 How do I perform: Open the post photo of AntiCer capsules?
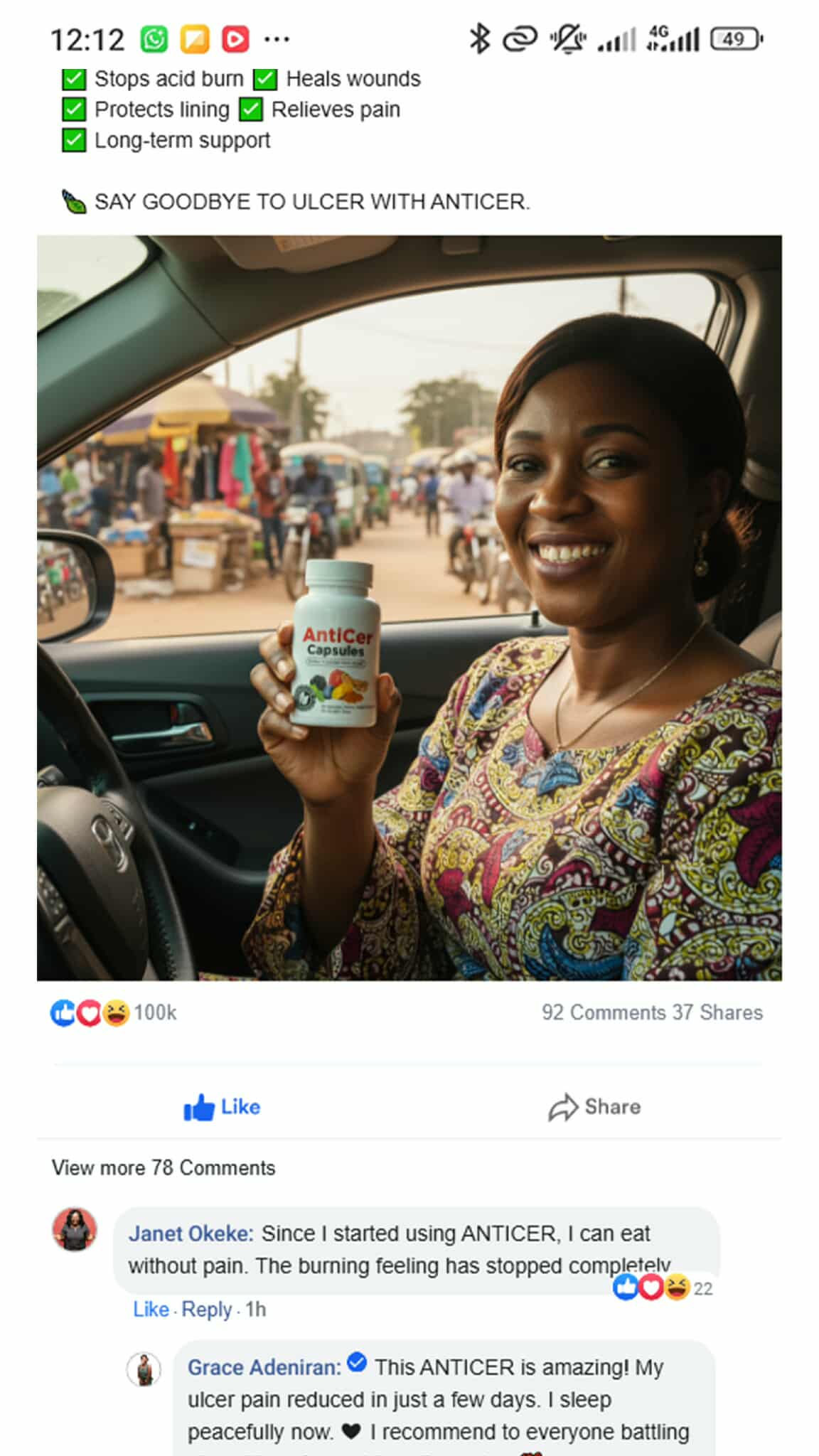[409, 608]
